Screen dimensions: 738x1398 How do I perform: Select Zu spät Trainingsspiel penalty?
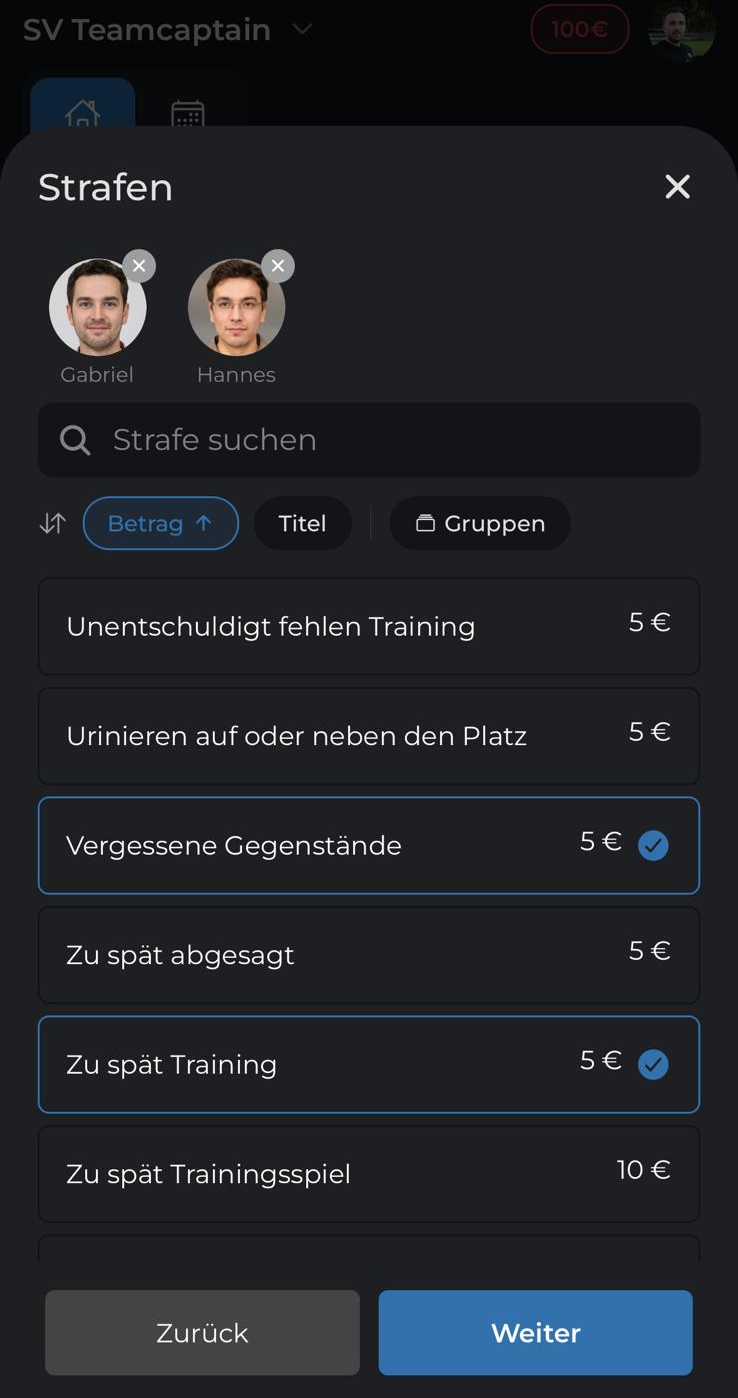point(369,1174)
